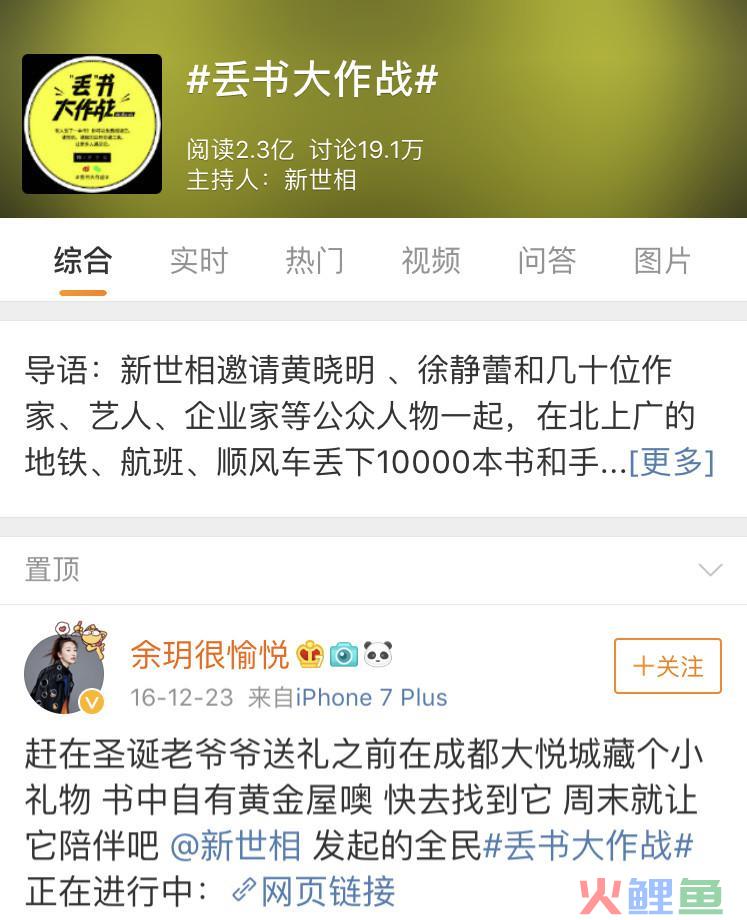Open the 丢书大作战 topic cover image
Screen dimensions: 747x920
[92, 124]
